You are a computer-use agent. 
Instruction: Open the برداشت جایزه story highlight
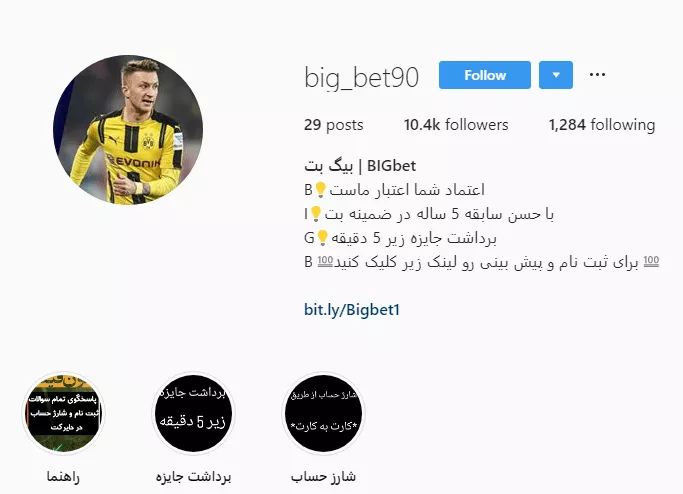(194, 414)
